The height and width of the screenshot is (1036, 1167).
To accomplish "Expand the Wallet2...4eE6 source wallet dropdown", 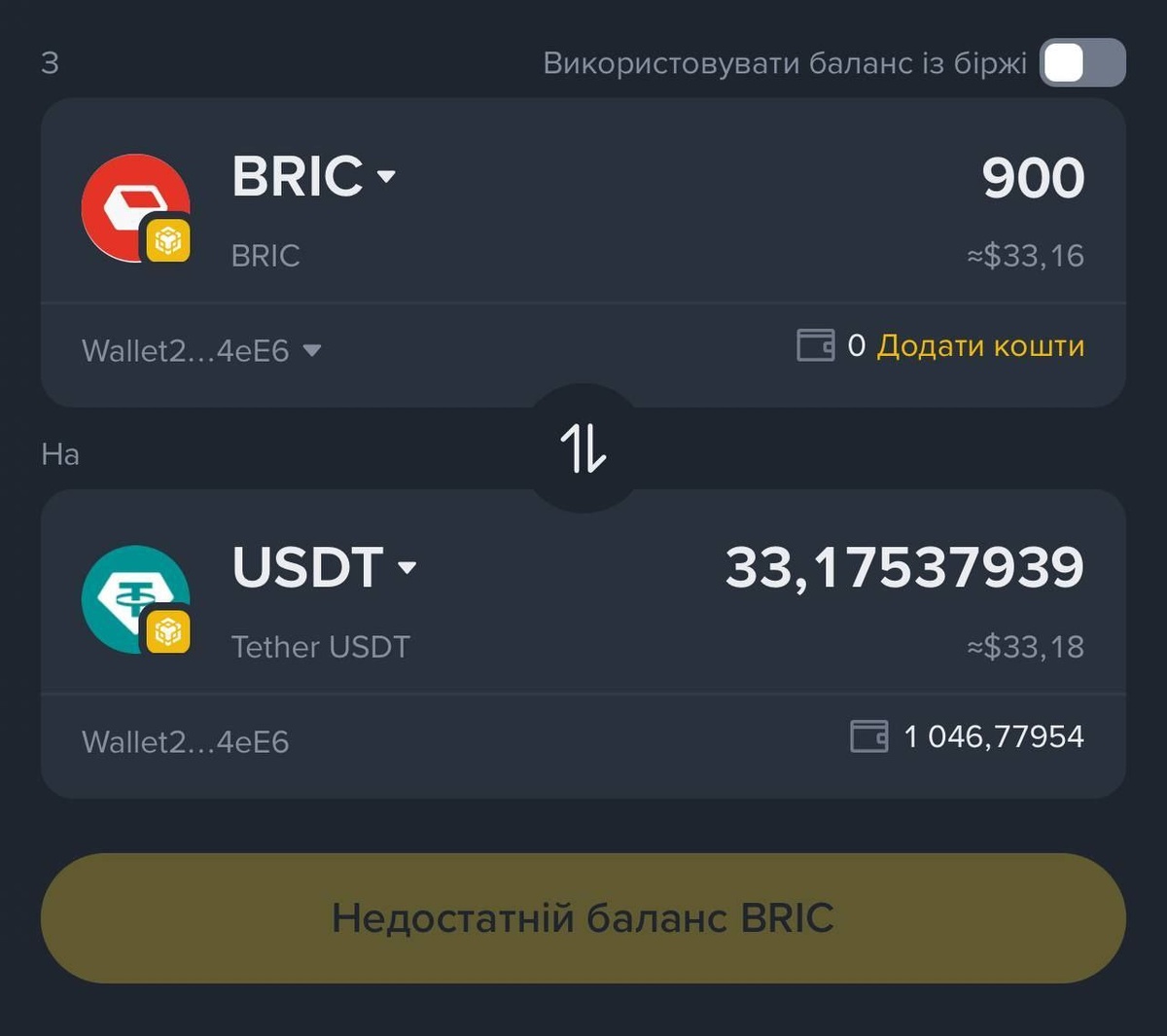I will point(201,350).
